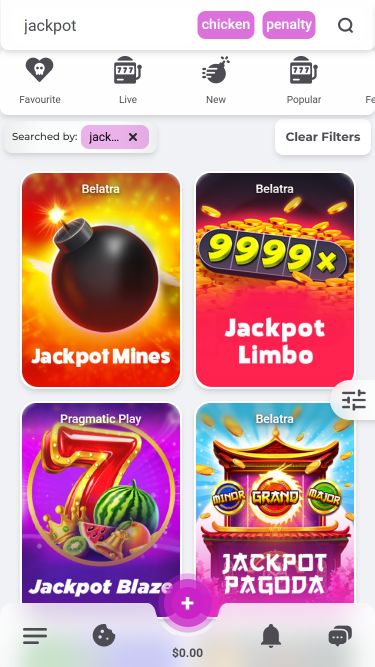Screen dimensions: 375x667
Task: Switch to the New category
Action: tap(216, 80)
